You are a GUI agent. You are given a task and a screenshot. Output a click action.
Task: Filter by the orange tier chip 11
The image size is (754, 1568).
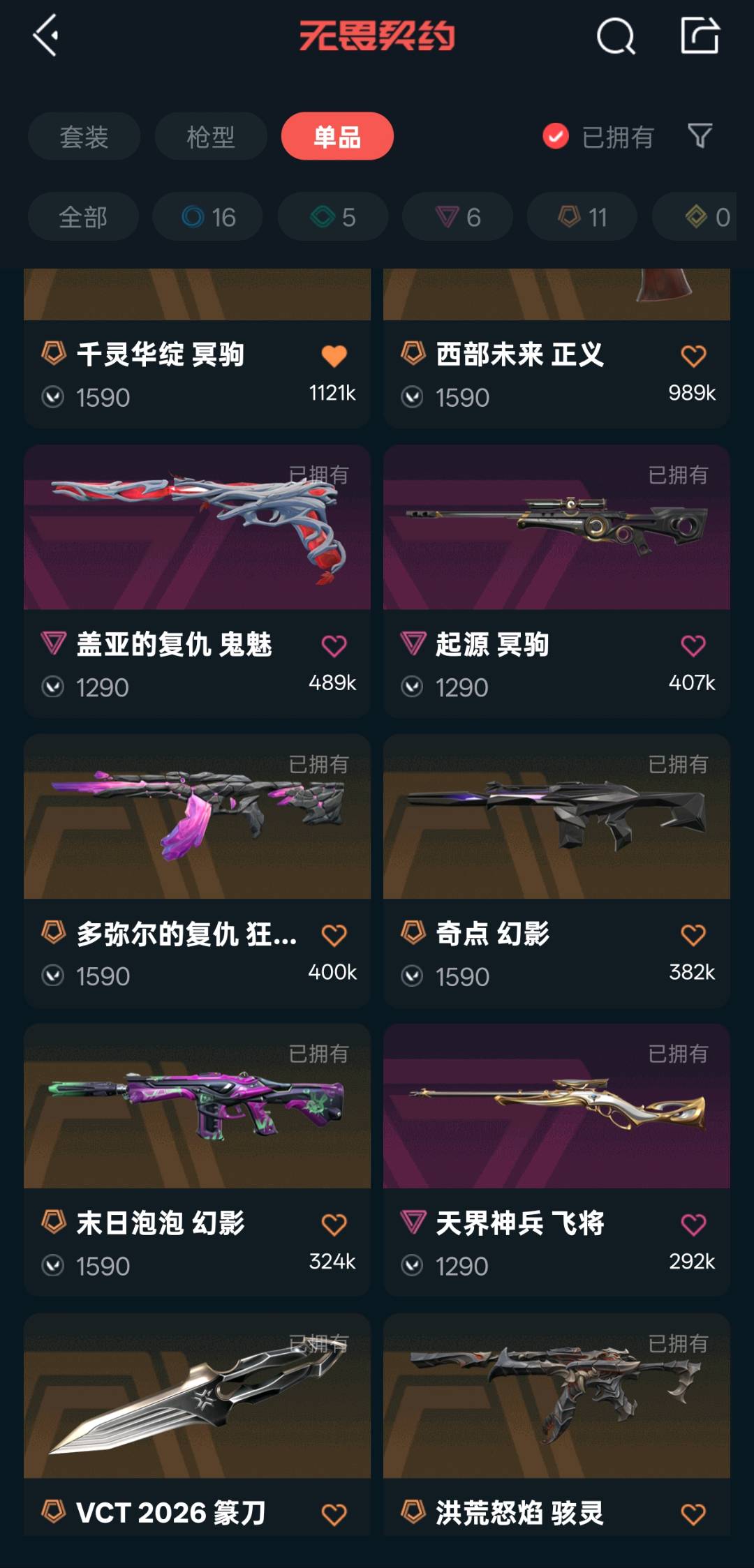pos(582,217)
